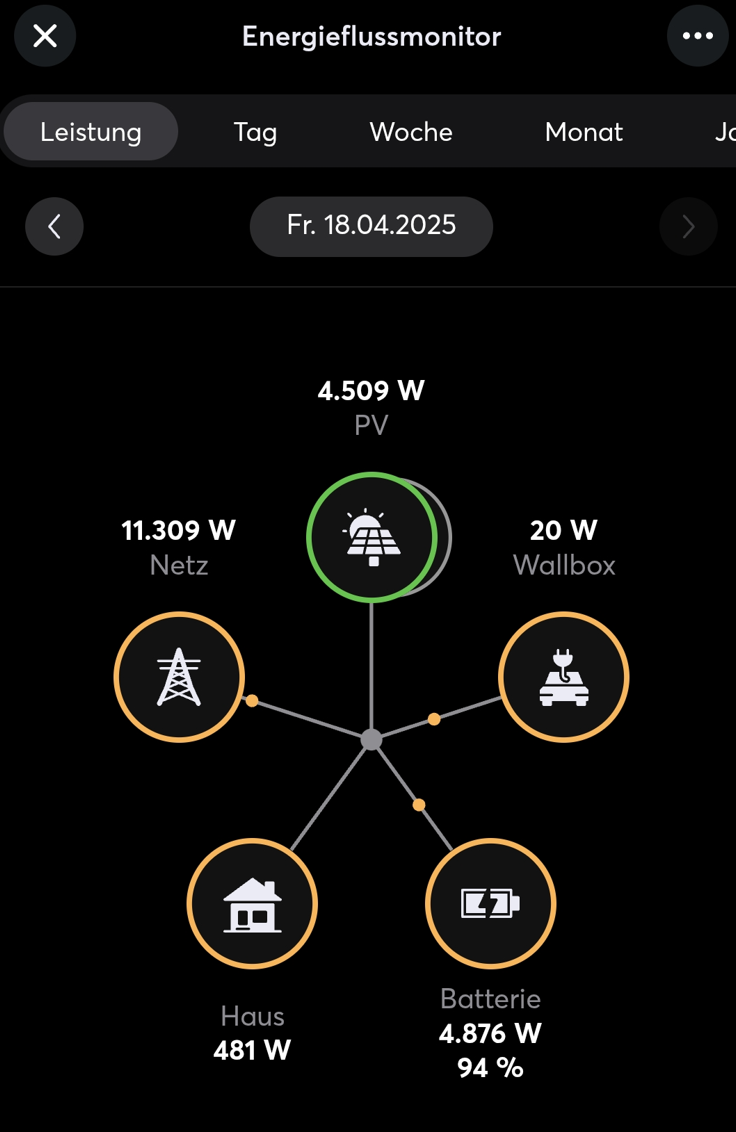
Task: Select the Haus consumption node
Action: (x=252, y=904)
